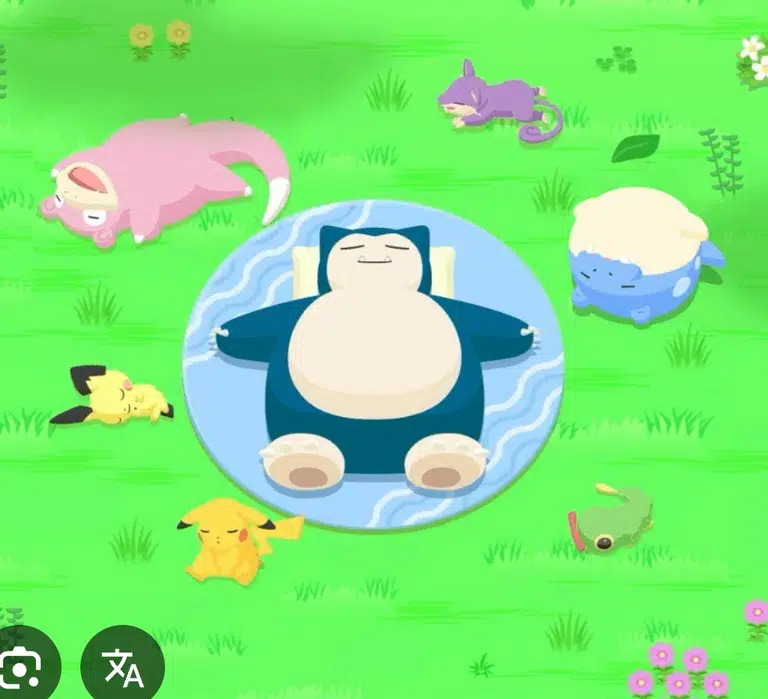
Task: Search this image with Google Lens
Action: [x=22, y=667]
